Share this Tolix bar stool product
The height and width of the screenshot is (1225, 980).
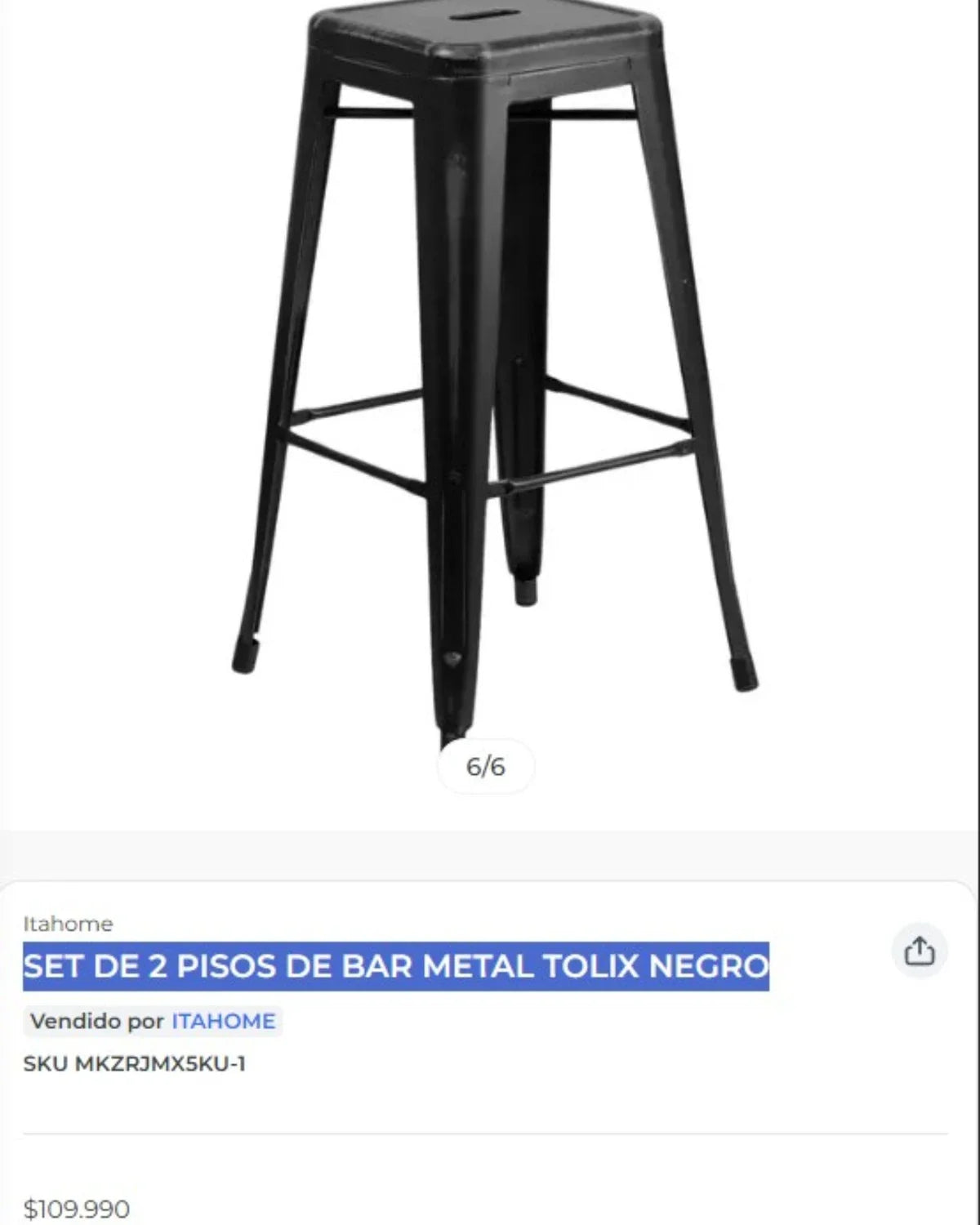(919, 951)
